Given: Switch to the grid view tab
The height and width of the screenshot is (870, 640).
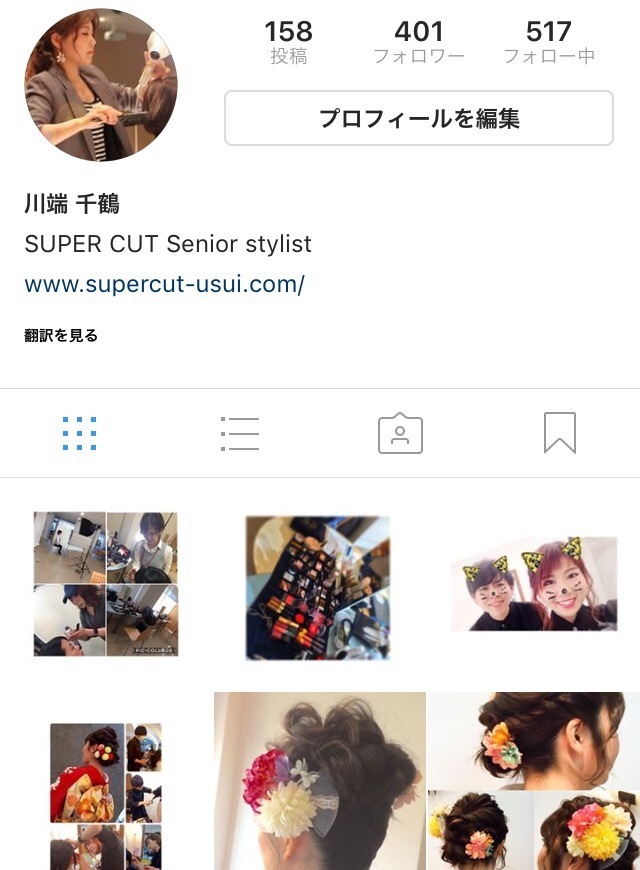Looking at the screenshot, I should pyautogui.click(x=79, y=434).
